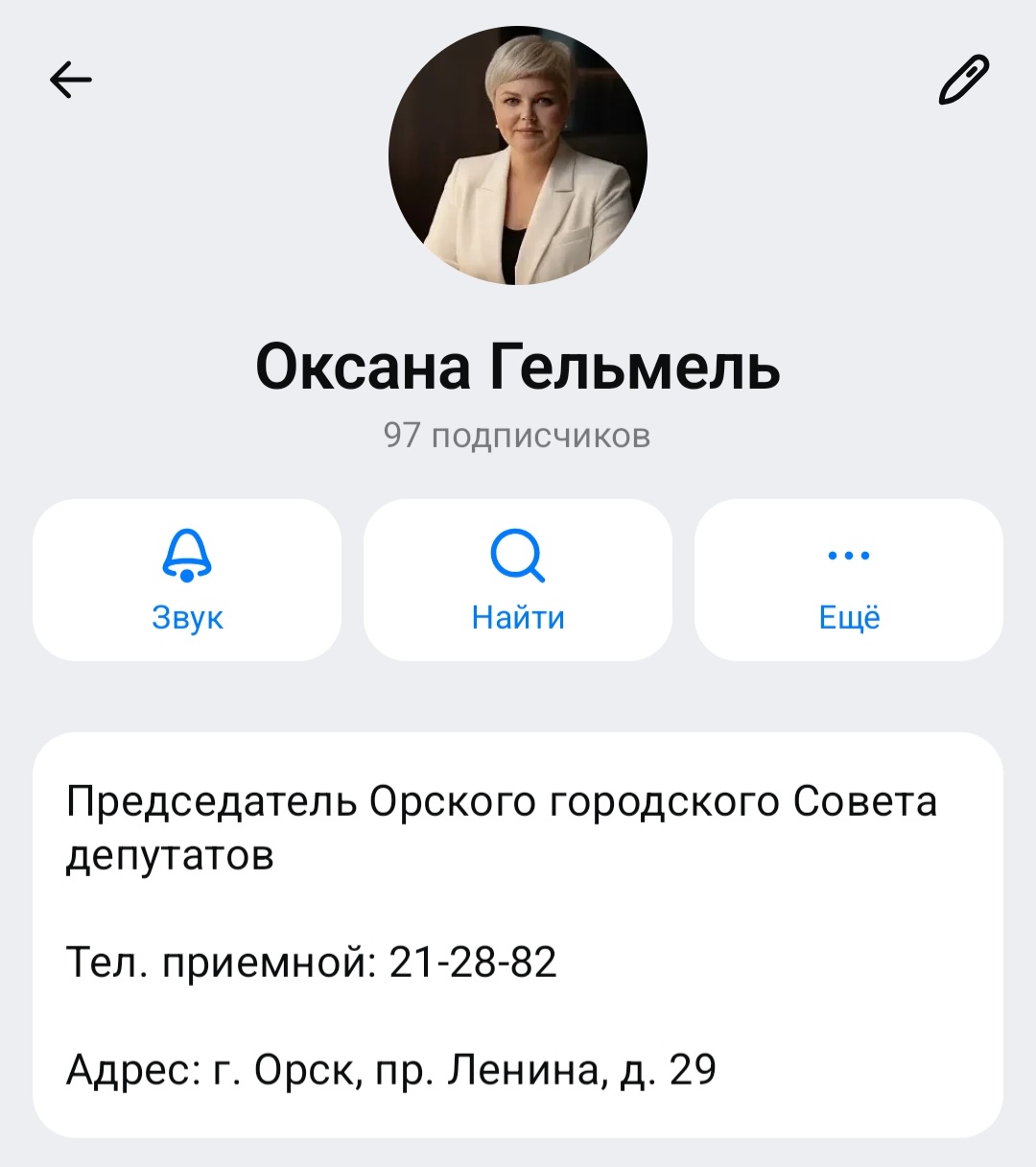
Task: Select the Звук notification control
Action: tap(187, 579)
